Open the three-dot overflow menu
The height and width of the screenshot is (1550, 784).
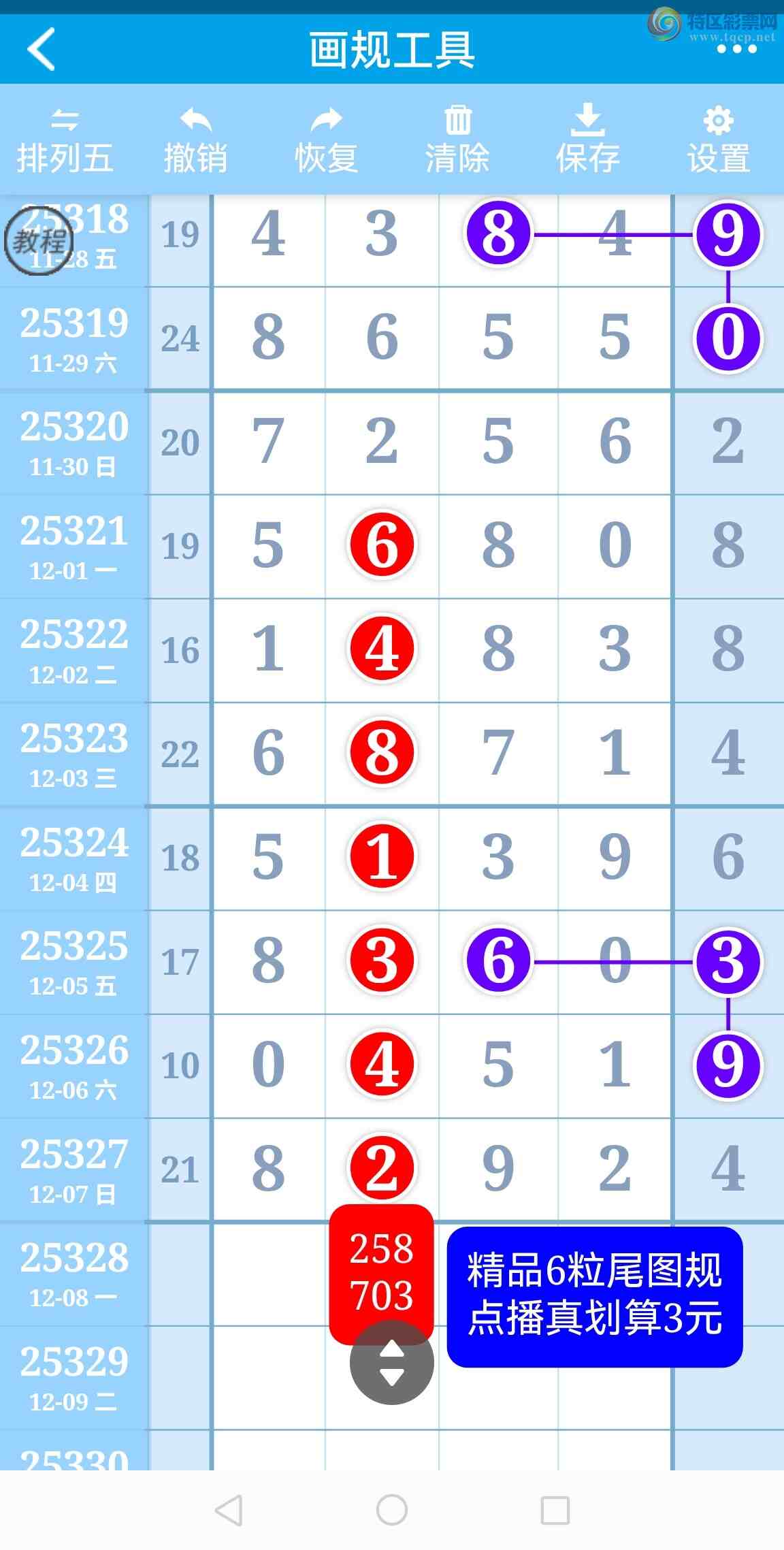tap(736, 50)
